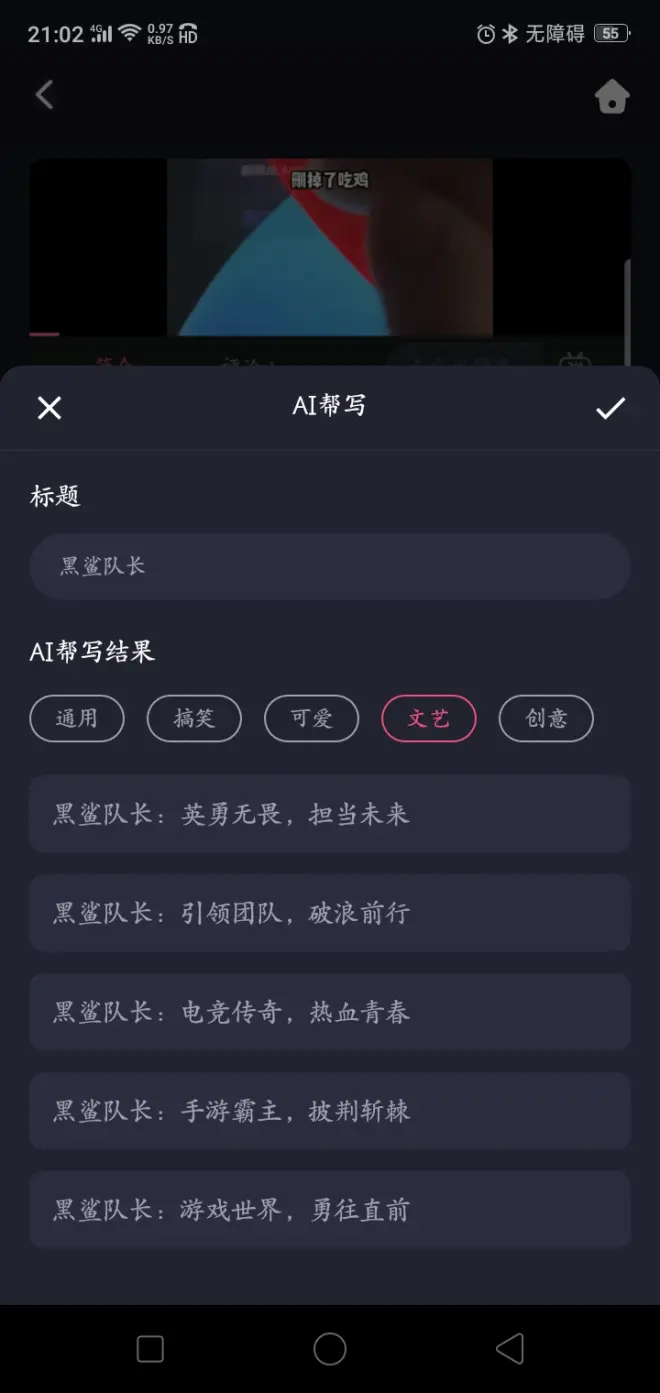Pick title 黑鲨队长：英勇无畏，担当未来
This screenshot has width=660, height=1393.
pyautogui.click(x=329, y=814)
